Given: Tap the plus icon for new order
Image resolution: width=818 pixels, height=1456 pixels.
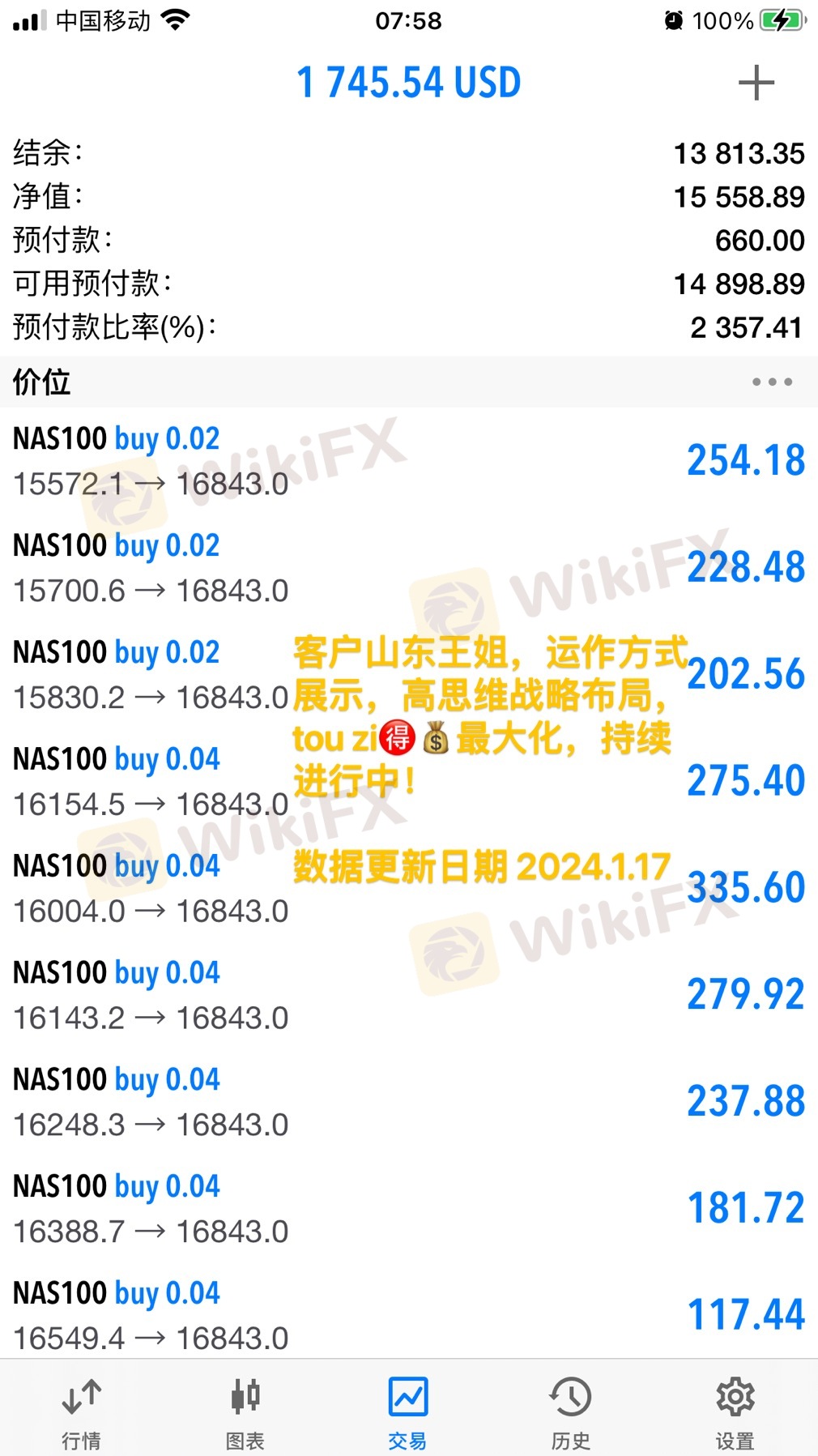Looking at the screenshot, I should (x=756, y=83).
